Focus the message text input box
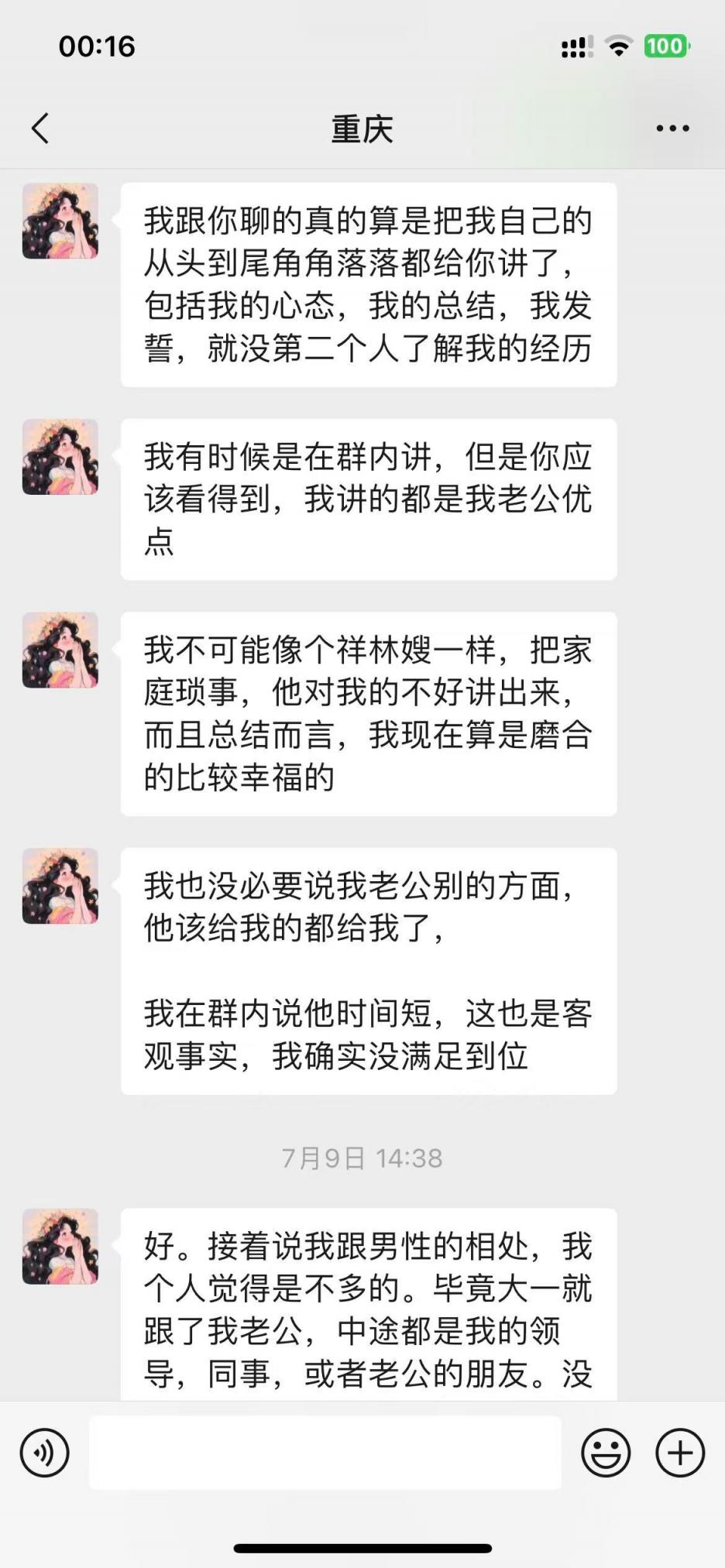The width and height of the screenshot is (725, 1568). click(x=325, y=1453)
